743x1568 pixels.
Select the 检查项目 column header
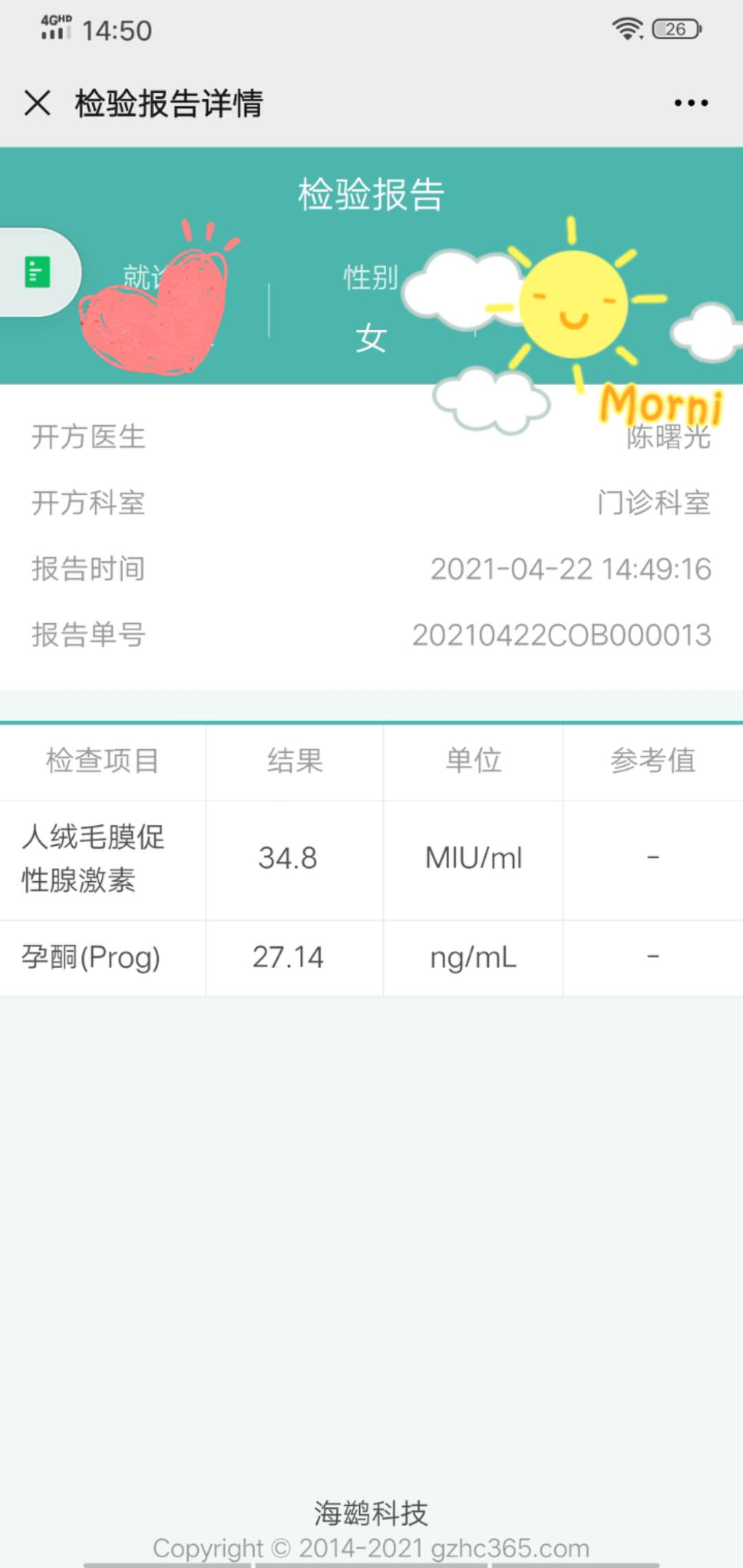pos(101,761)
